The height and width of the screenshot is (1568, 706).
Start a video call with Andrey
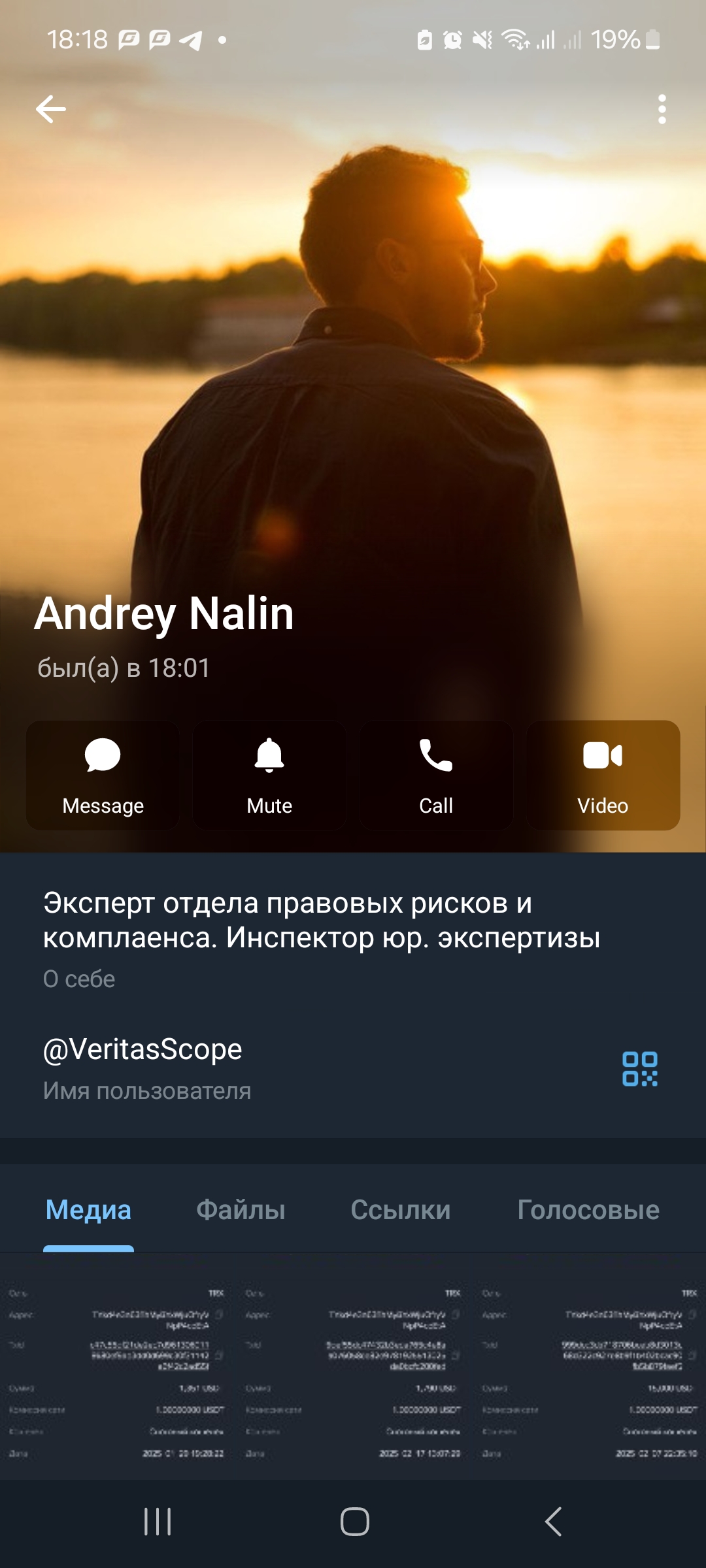[603, 776]
